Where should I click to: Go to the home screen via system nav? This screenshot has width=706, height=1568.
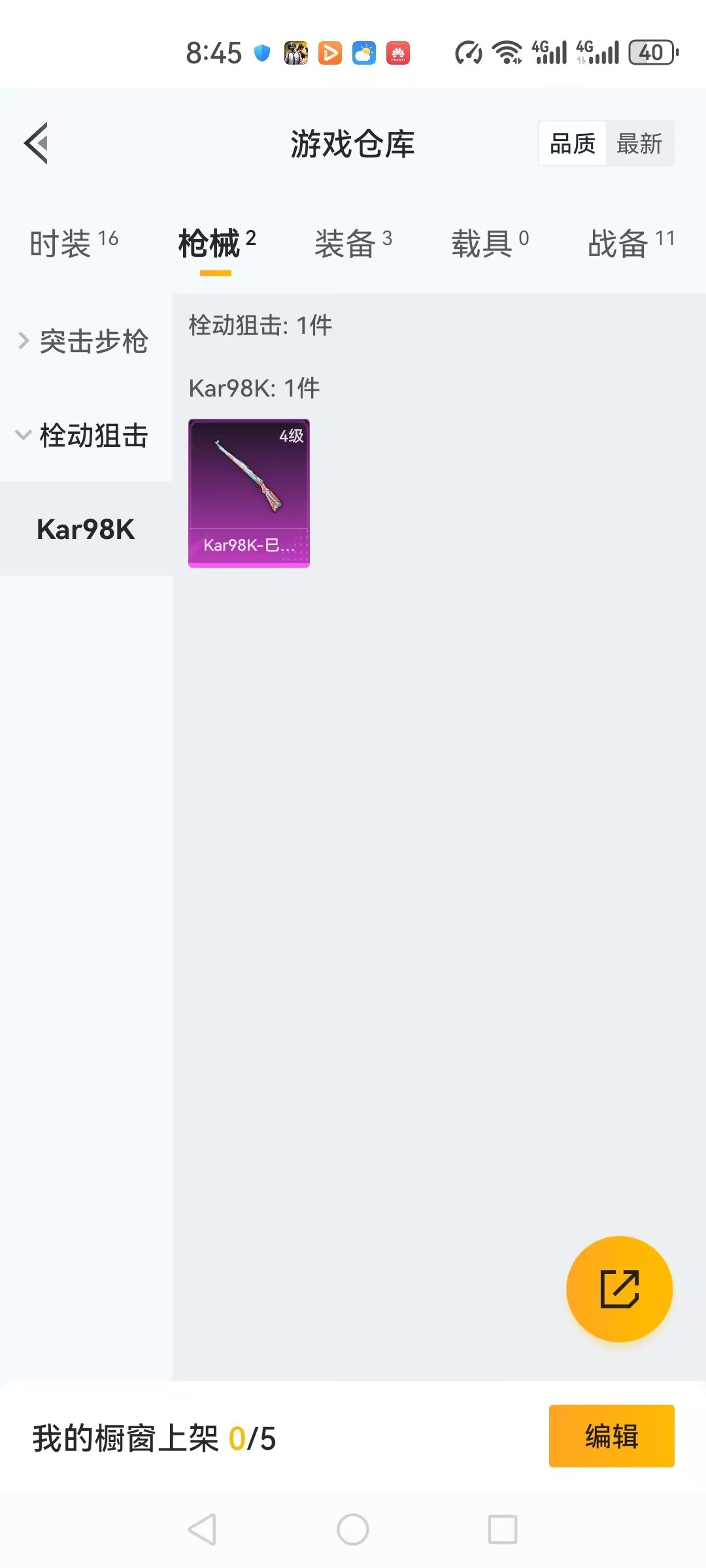[x=353, y=1529]
